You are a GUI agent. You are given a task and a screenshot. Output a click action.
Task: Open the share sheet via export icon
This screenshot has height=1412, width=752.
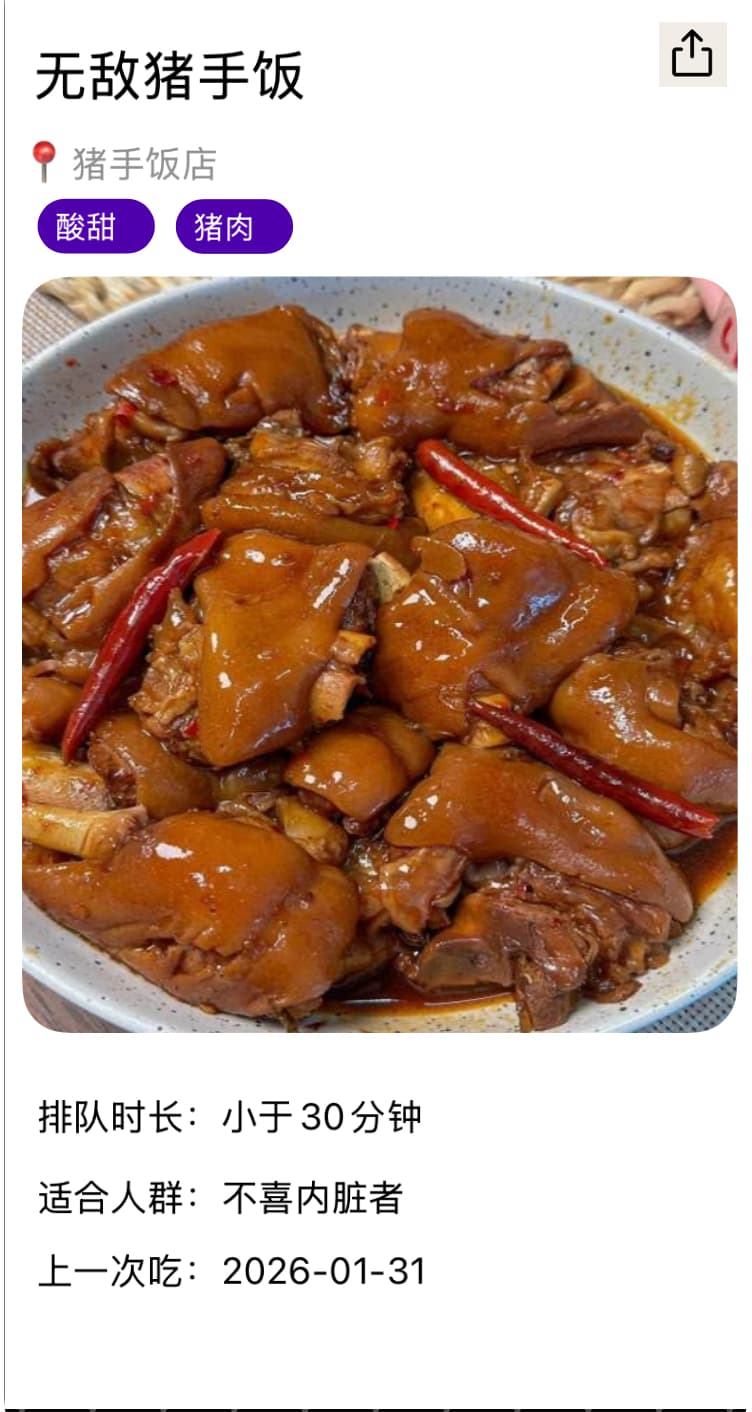click(x=692, y=55)
